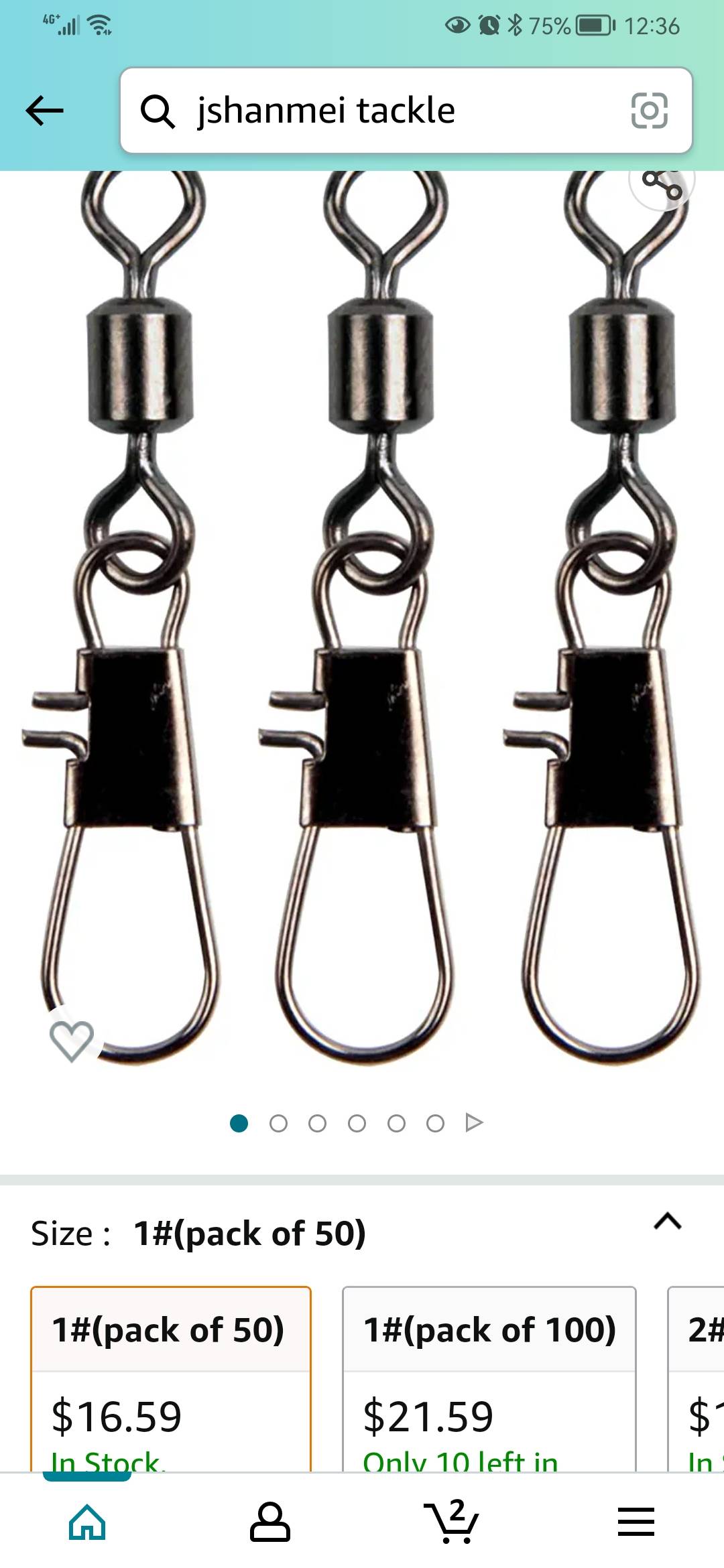The height and width of the screenshot is (1568, 724).
Task: Add the item to wish list heart
Action: coord(72,1040)
